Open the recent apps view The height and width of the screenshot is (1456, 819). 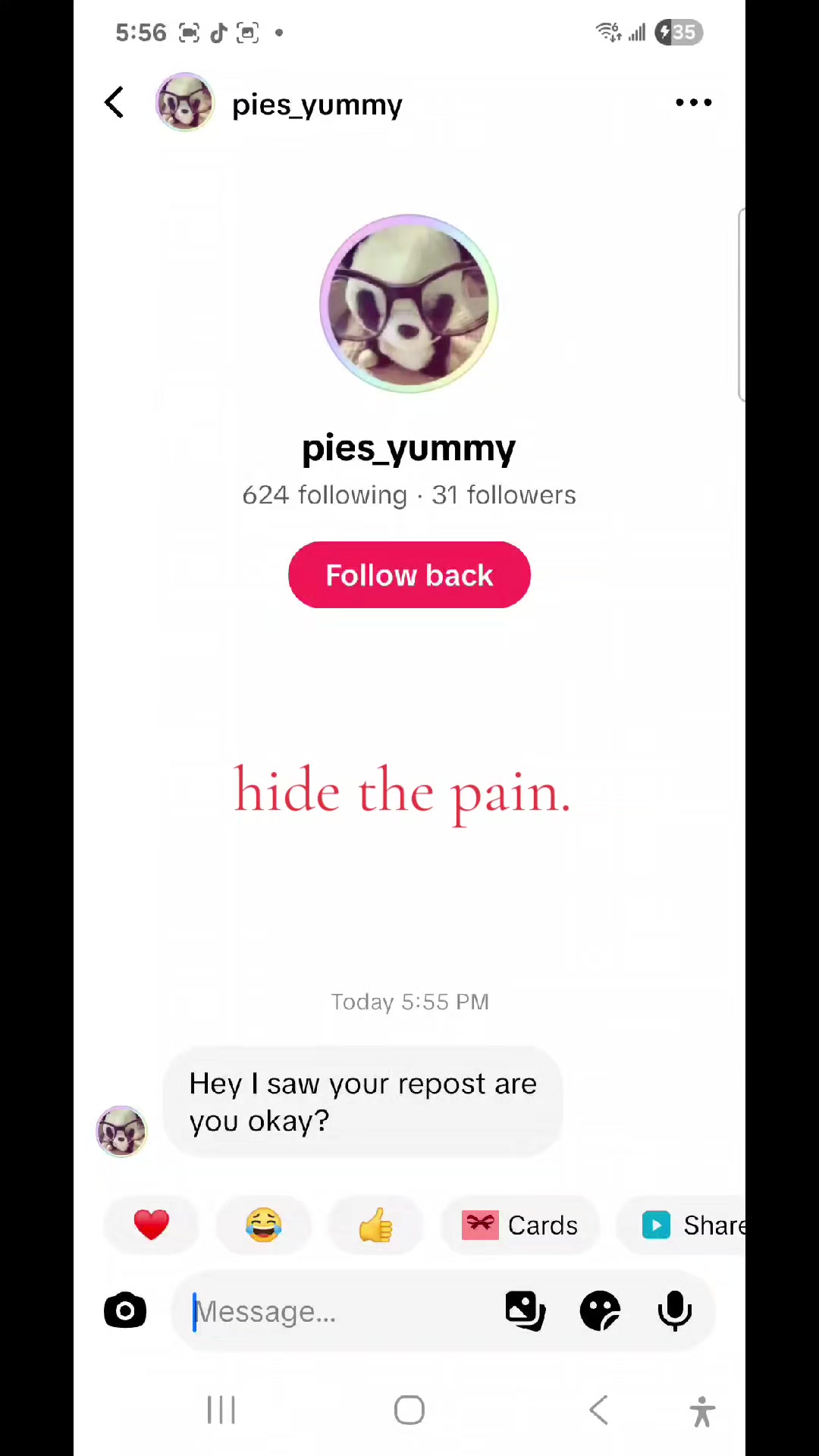221,1410
